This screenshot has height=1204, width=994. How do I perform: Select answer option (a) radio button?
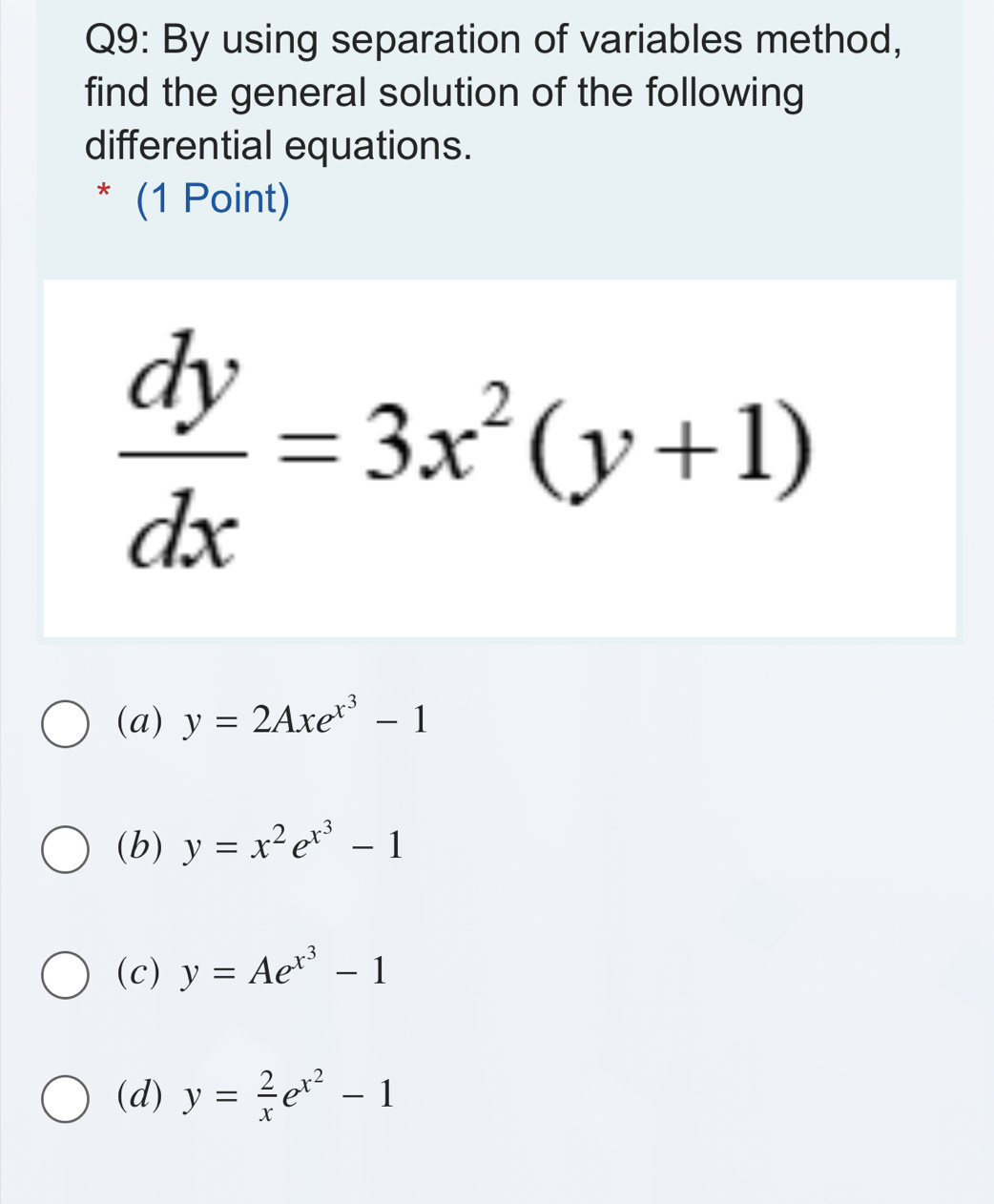(64, 724)
